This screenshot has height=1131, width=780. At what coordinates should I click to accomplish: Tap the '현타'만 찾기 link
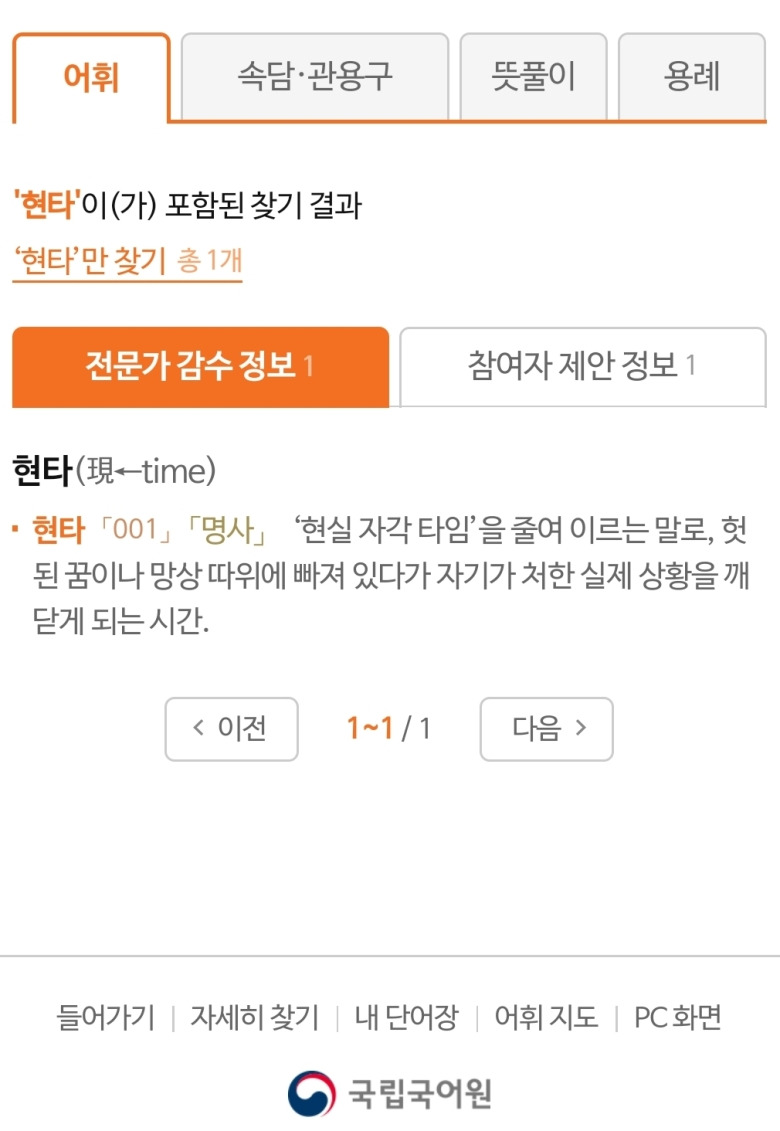90,261
